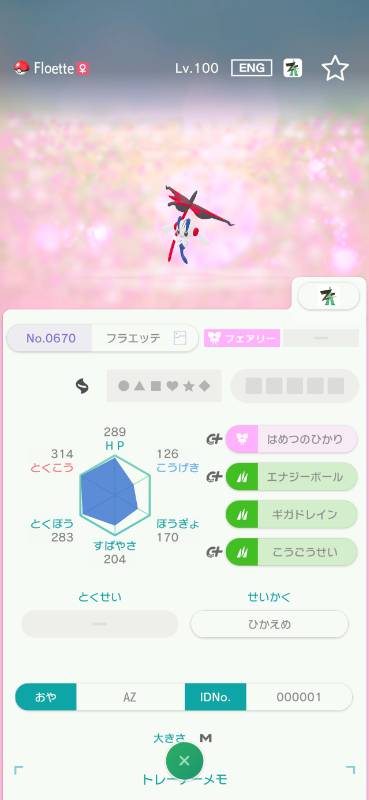
Task: Tap the ribbons placeholder box
Action: [x=294, y=386]
